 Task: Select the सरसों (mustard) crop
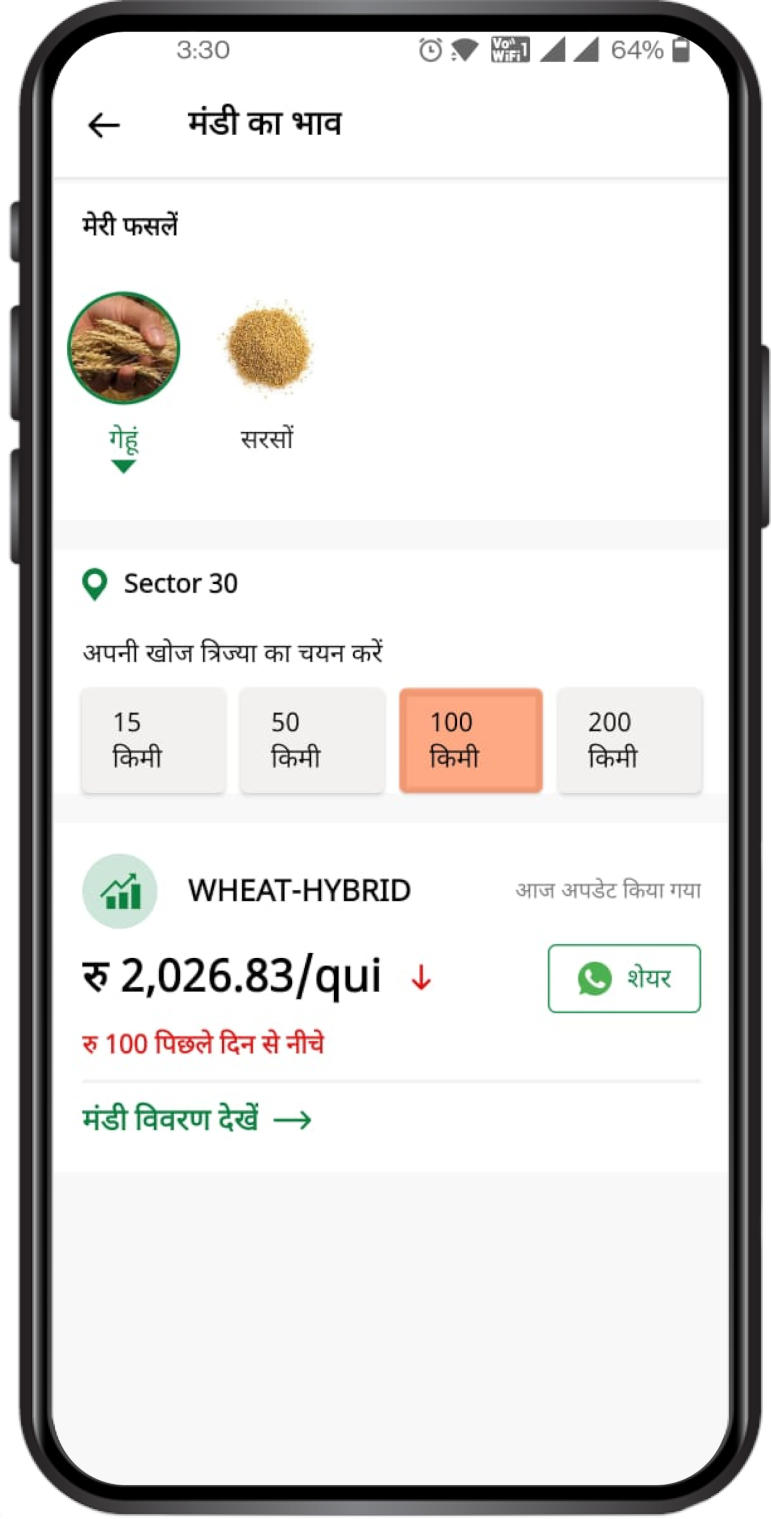coord(267,348)
